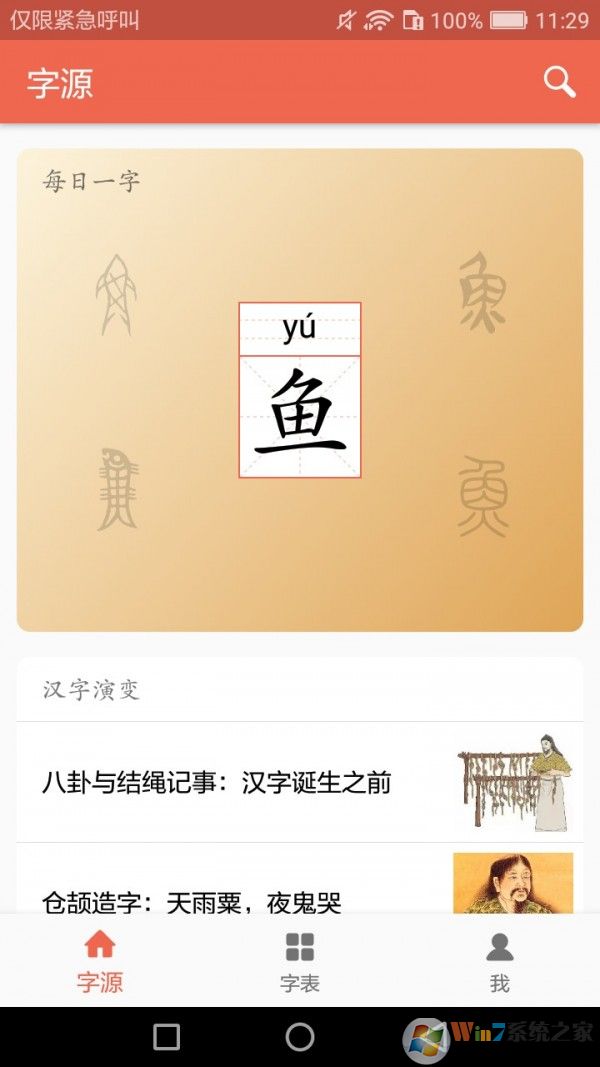Tap the system home button
Viewport: 600px width, 1067px height.
pos(300,1037)
